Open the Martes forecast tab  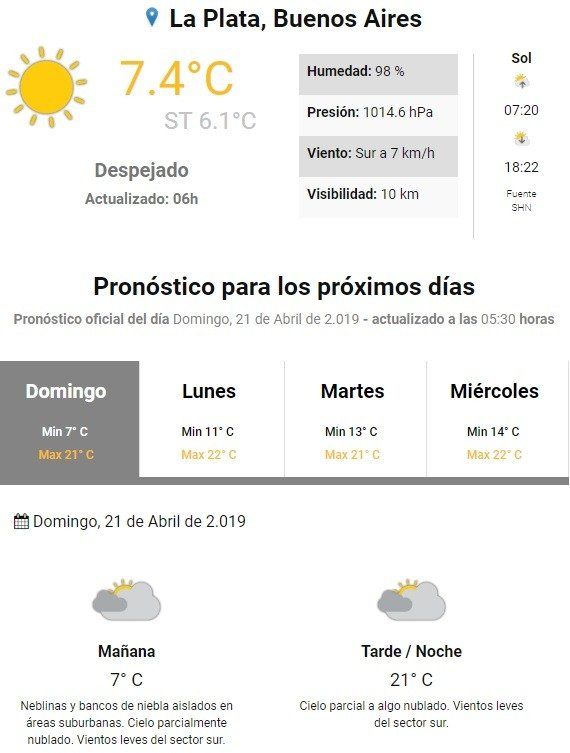tap(355, 419)
